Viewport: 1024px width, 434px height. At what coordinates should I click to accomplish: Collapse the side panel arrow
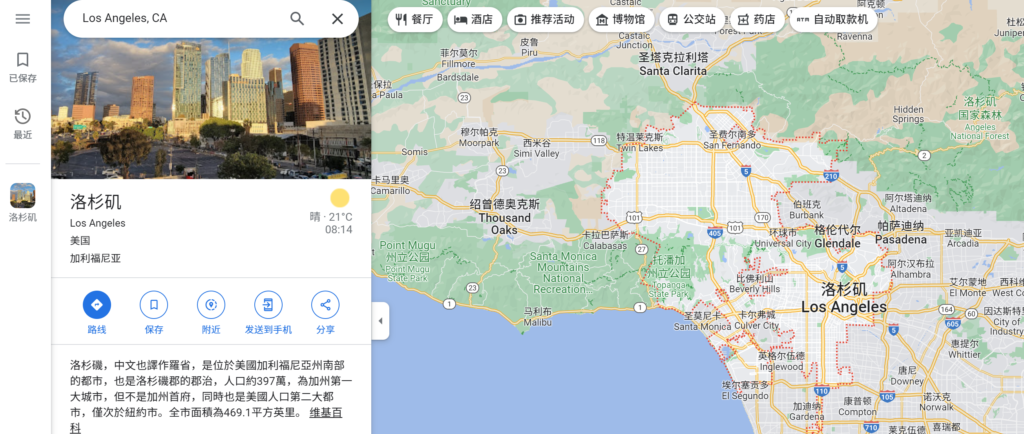coord(380,321)
